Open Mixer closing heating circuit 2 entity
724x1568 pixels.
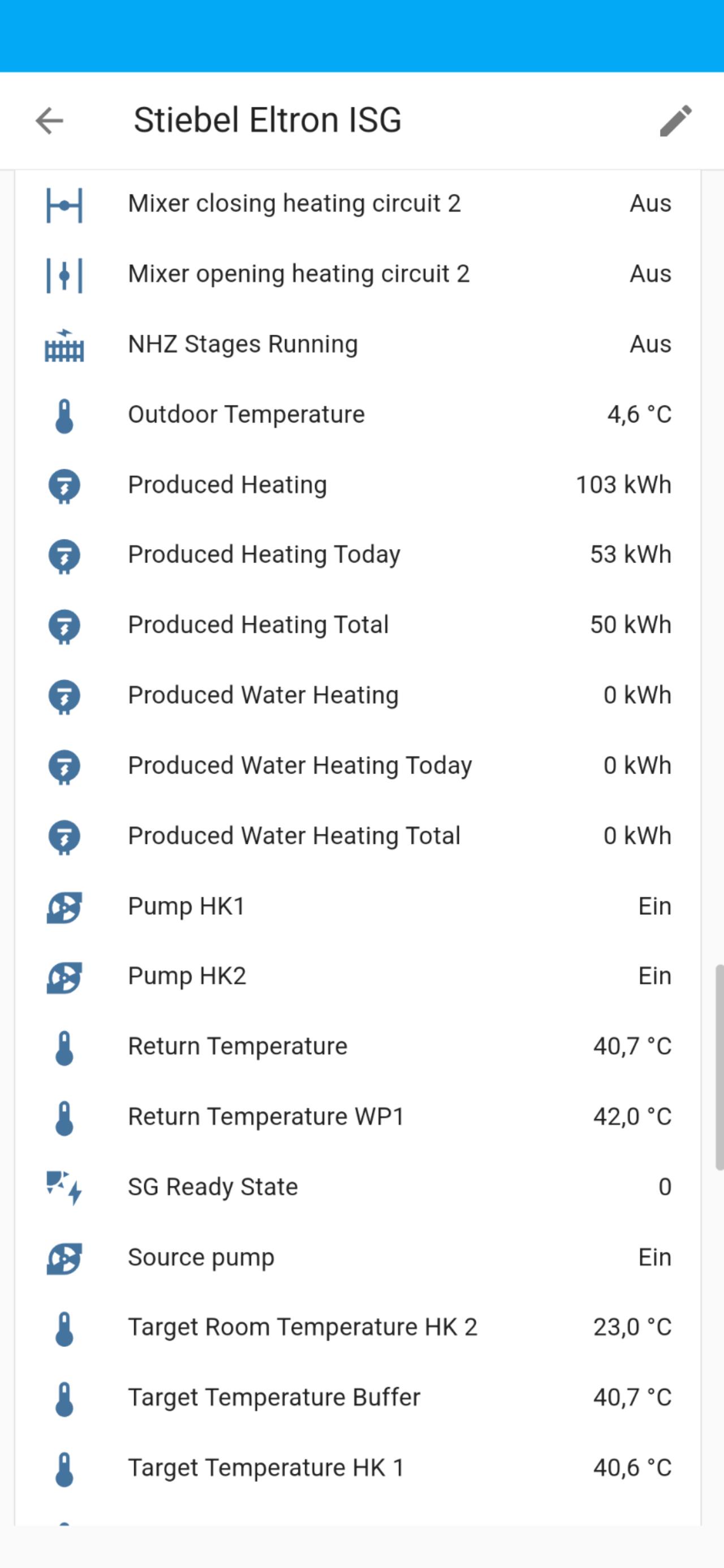(x=358, y=204)
